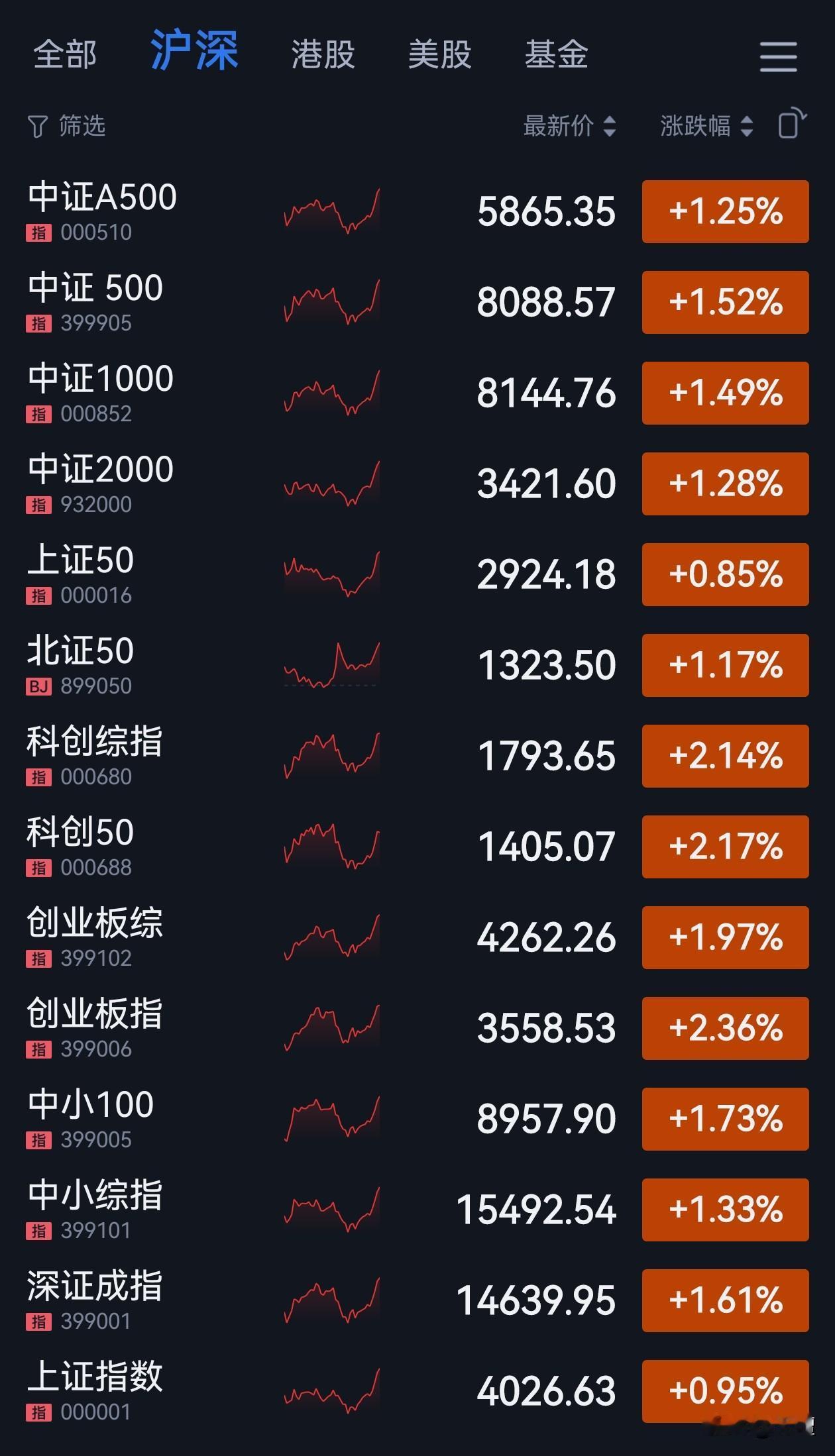
Task: Switch to the 港股 tab
Action: click(323, 56)
